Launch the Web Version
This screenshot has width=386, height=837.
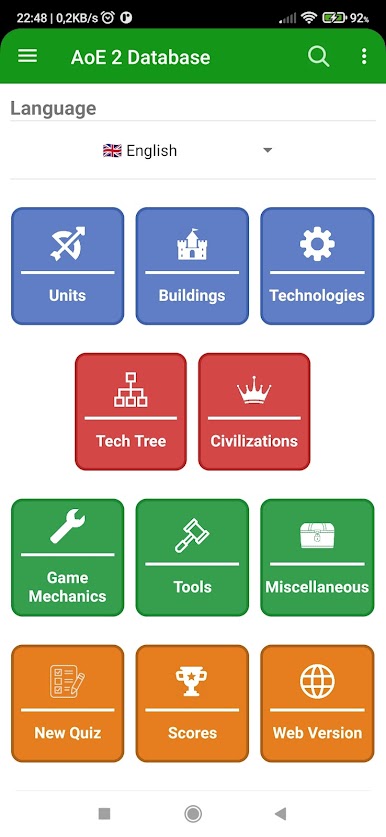tap(317, 704)
